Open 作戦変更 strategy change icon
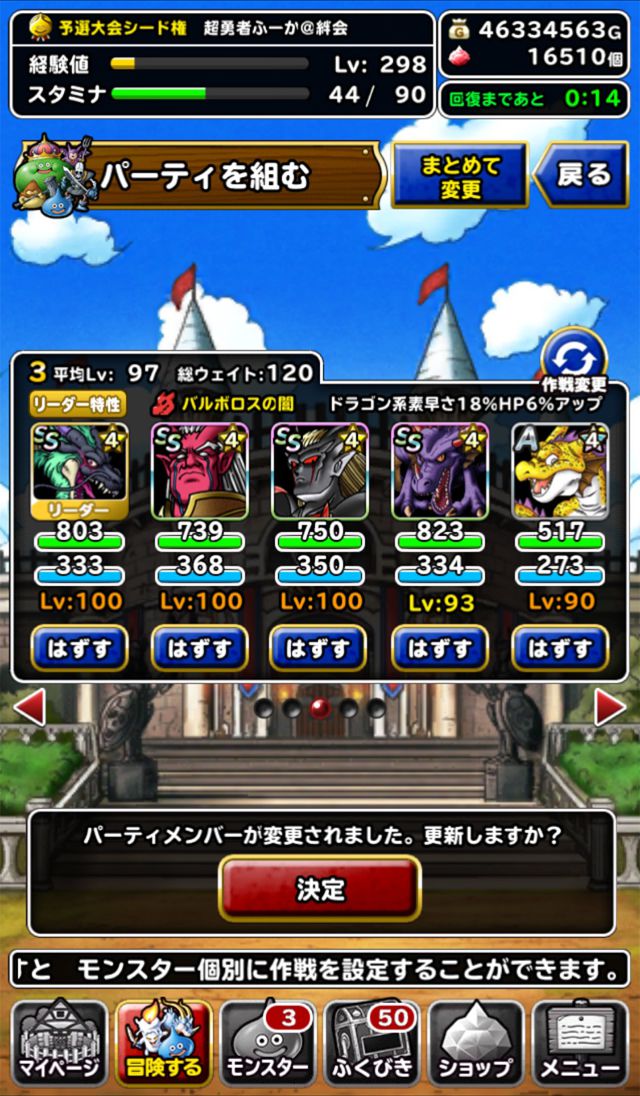The width and height of the screenshot is (640, 1096). 574,361
